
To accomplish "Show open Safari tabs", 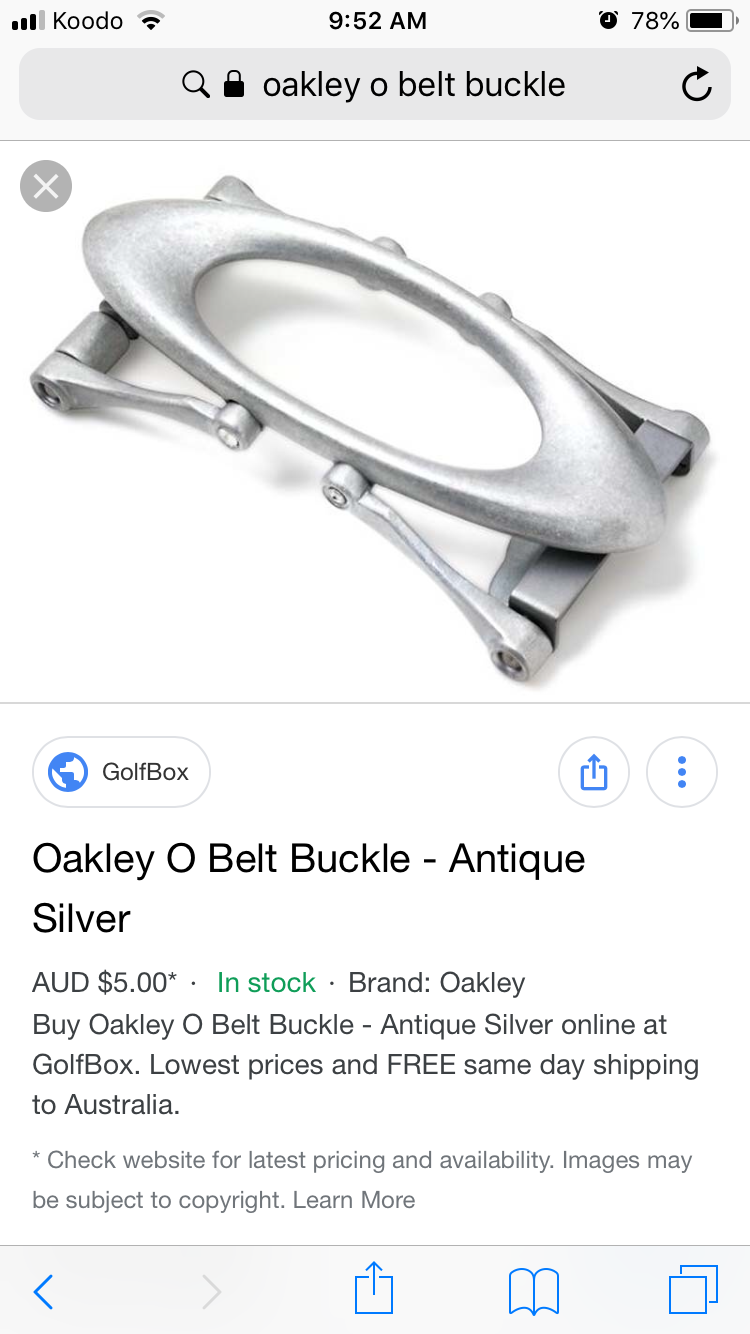I will click(x=692, y=1290).
